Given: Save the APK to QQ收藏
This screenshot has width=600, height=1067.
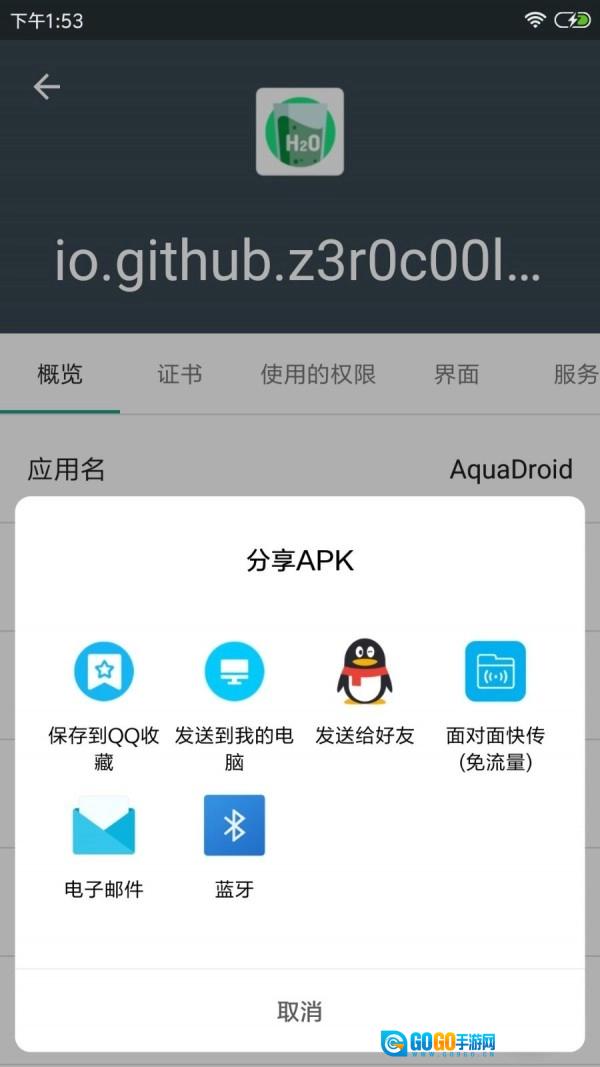Looking at the screenshot, I should point(103,705).
